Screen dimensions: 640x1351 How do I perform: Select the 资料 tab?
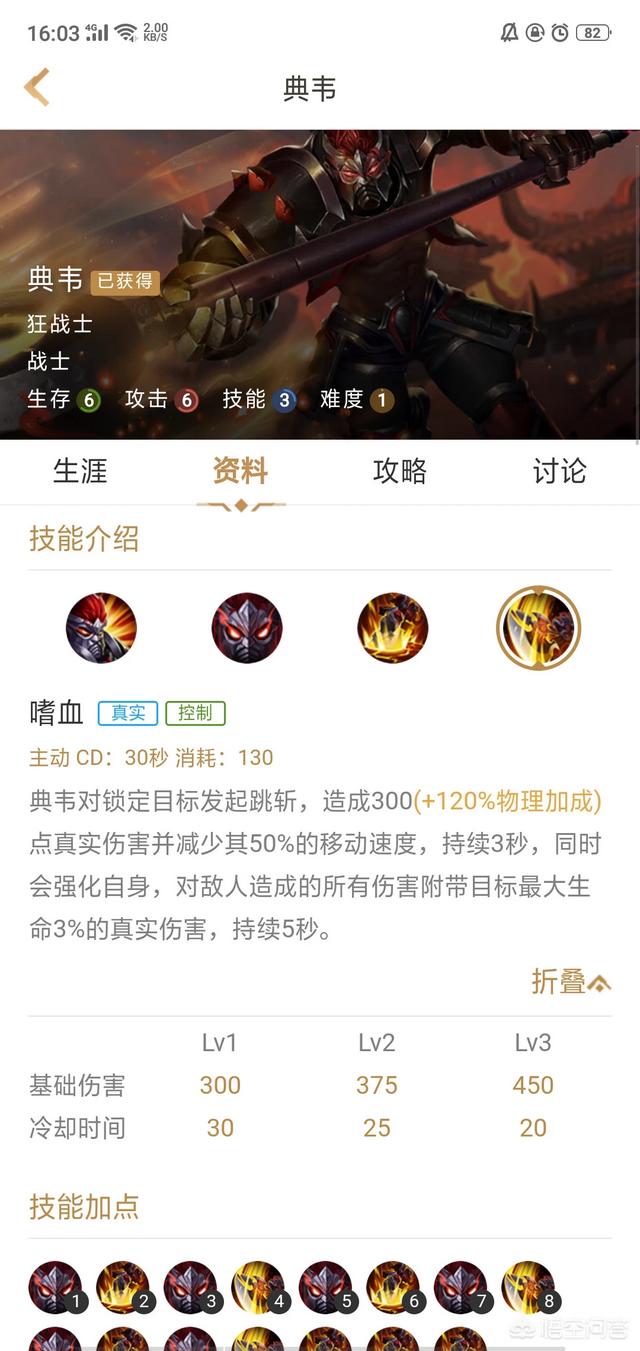coord(240,471)
